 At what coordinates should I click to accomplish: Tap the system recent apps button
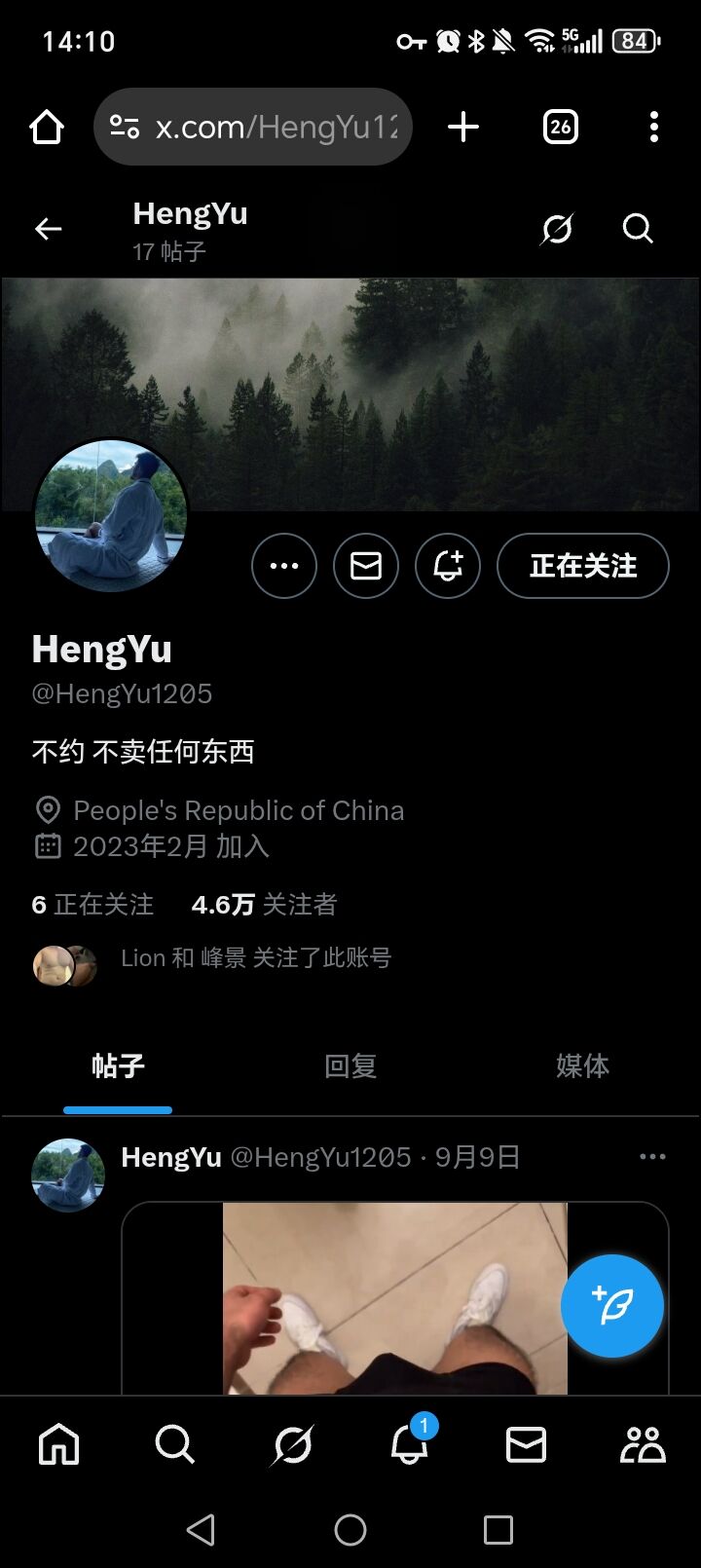(498, 1530)
